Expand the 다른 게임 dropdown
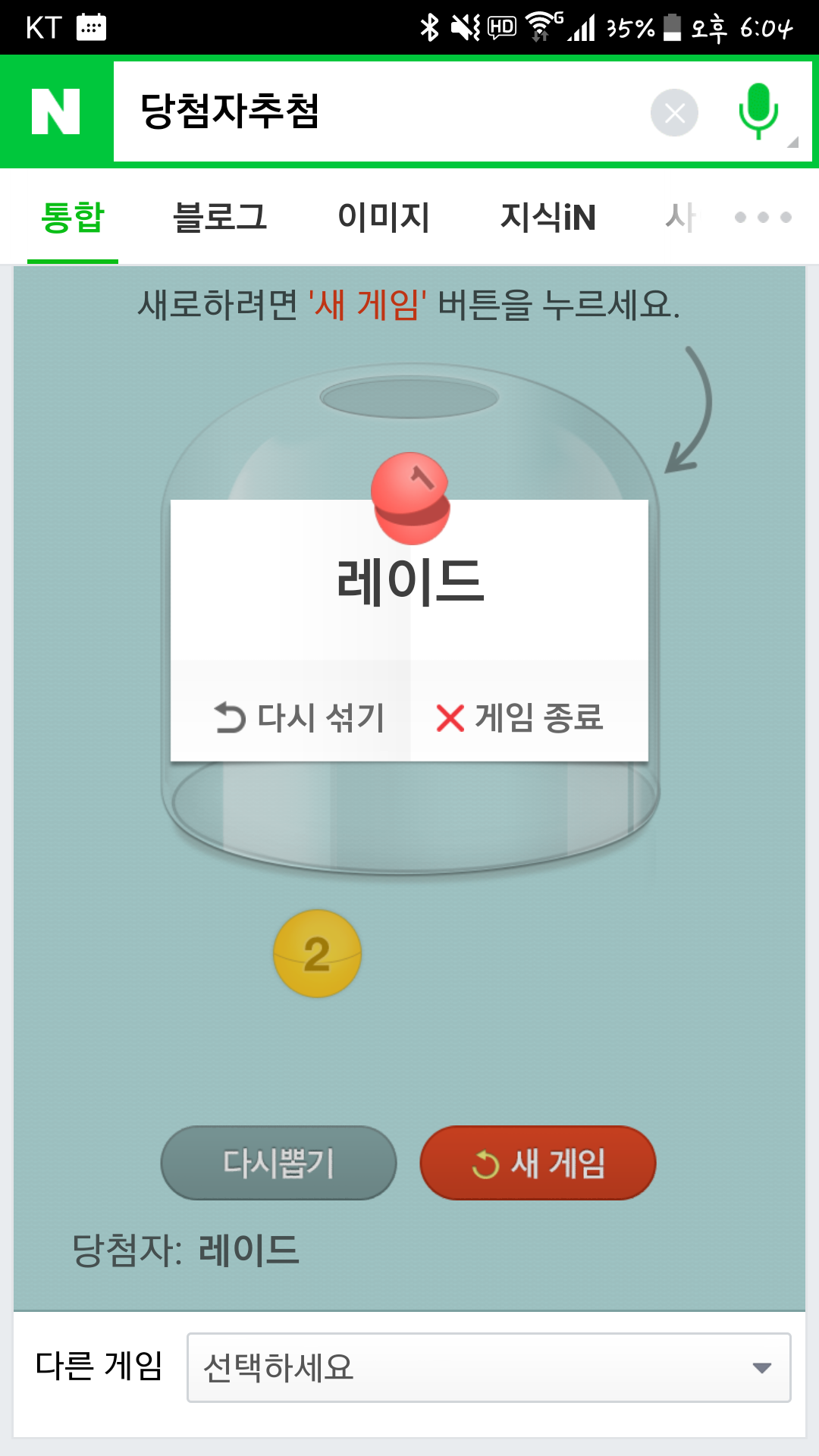 [x=488, y=1367]
